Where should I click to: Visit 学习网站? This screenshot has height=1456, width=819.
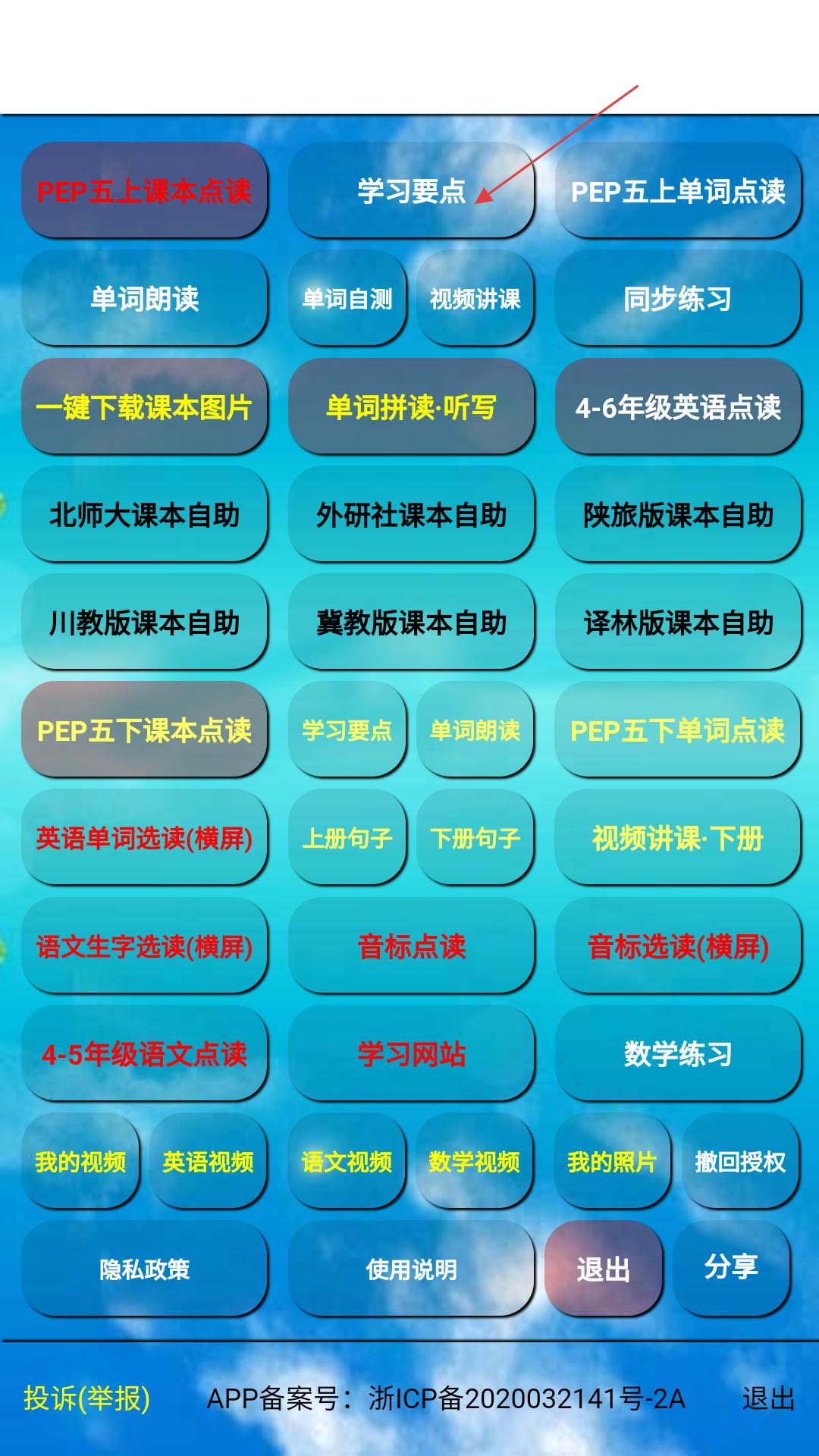click(x=411, y=1053)
